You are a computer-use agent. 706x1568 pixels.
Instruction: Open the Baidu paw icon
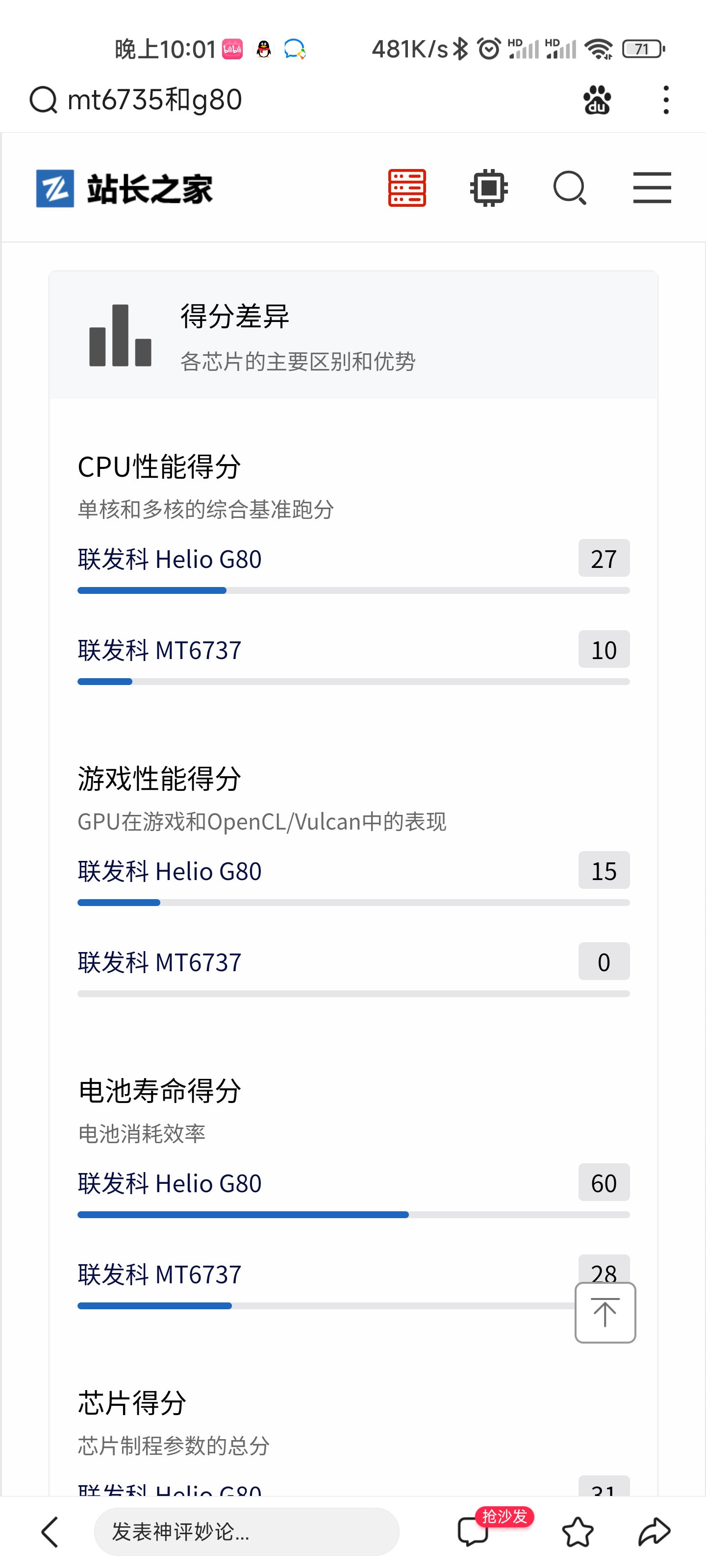click(597, 99)
